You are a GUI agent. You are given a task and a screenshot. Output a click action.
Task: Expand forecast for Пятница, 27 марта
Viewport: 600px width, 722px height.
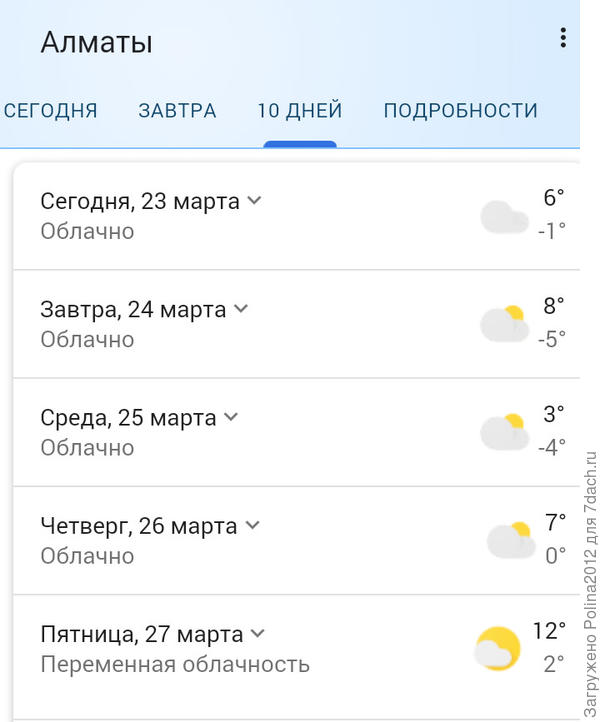point(258,633)
